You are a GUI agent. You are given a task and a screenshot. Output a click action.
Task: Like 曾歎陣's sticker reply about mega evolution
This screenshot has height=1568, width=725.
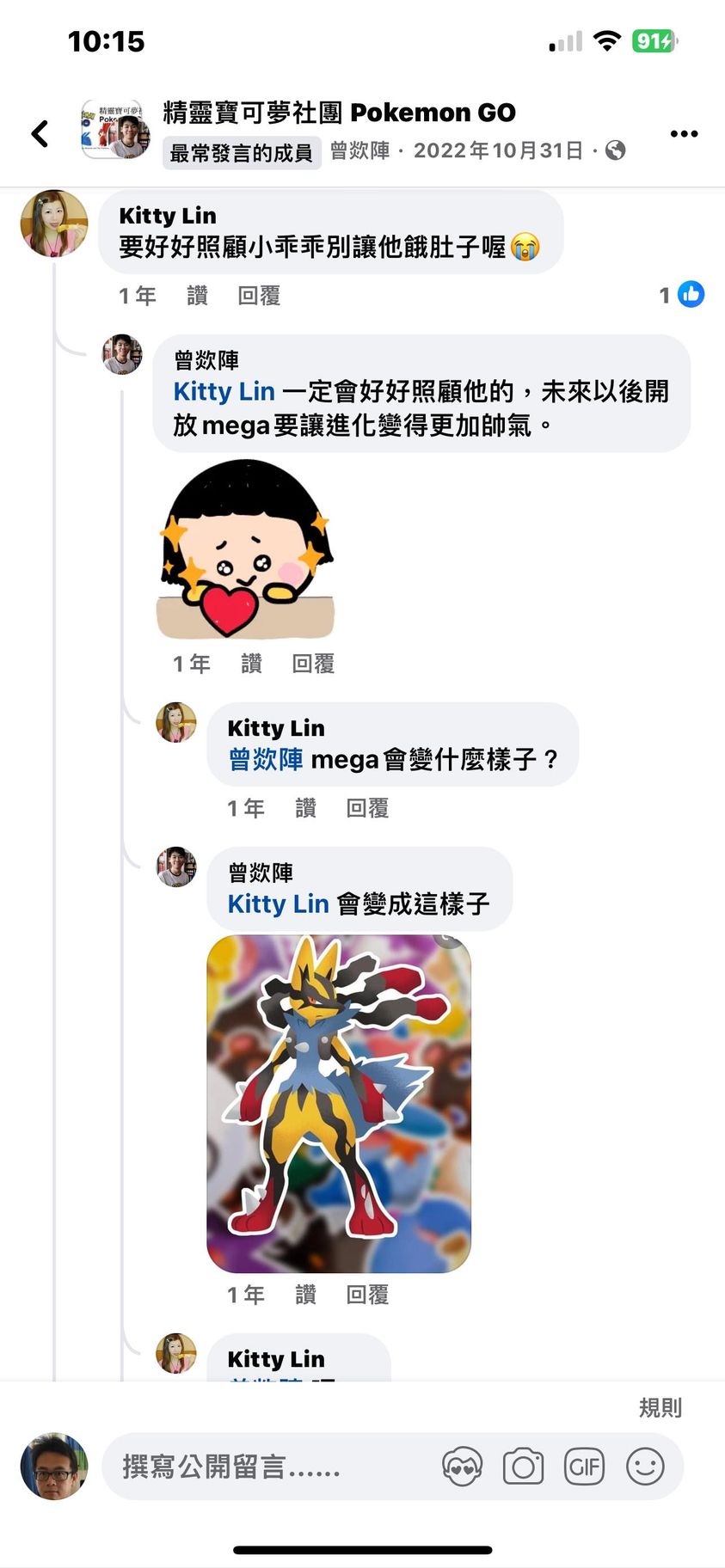(x=251, y=664)
